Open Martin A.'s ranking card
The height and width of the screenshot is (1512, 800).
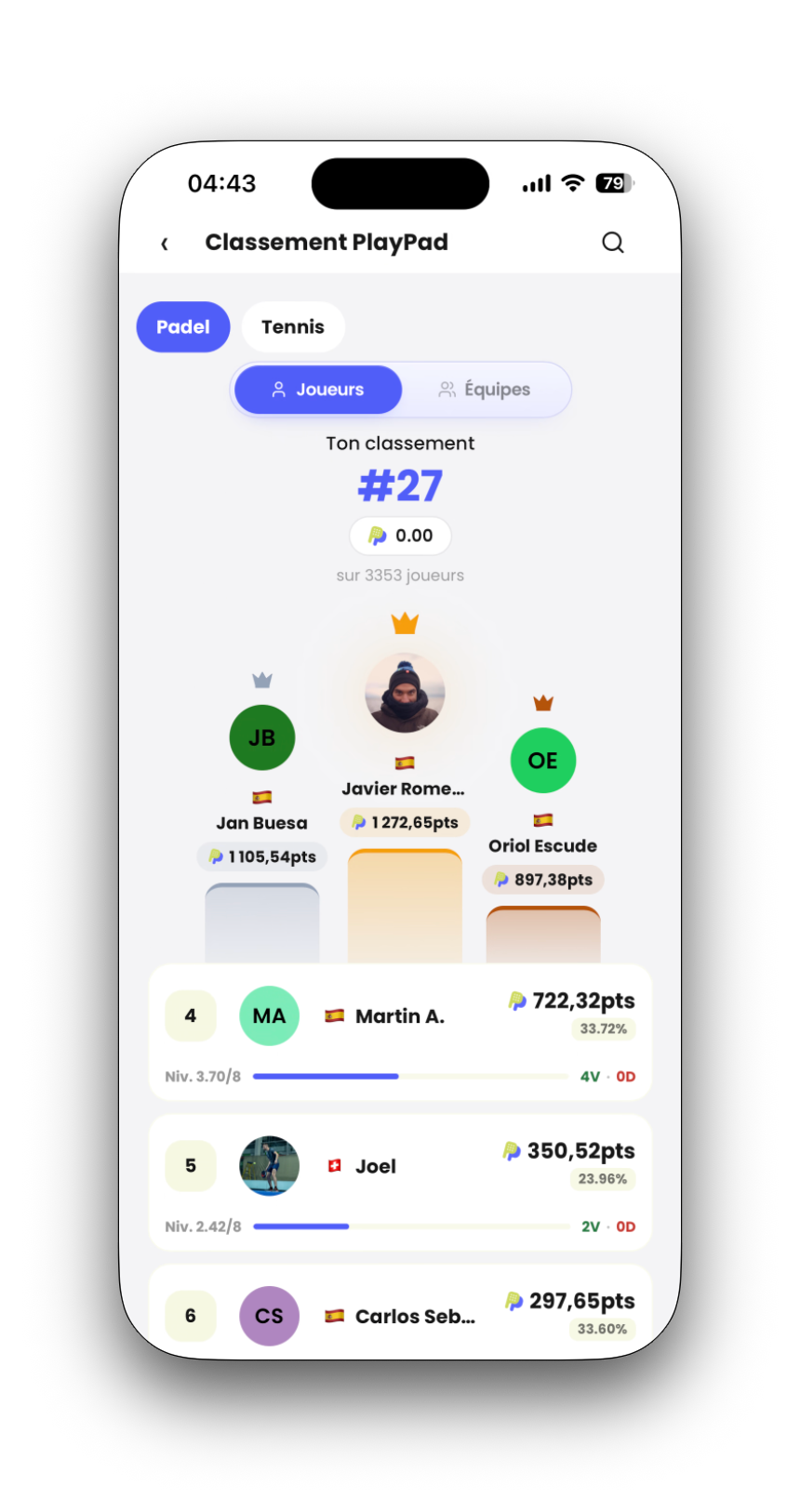click(400, 1033)
